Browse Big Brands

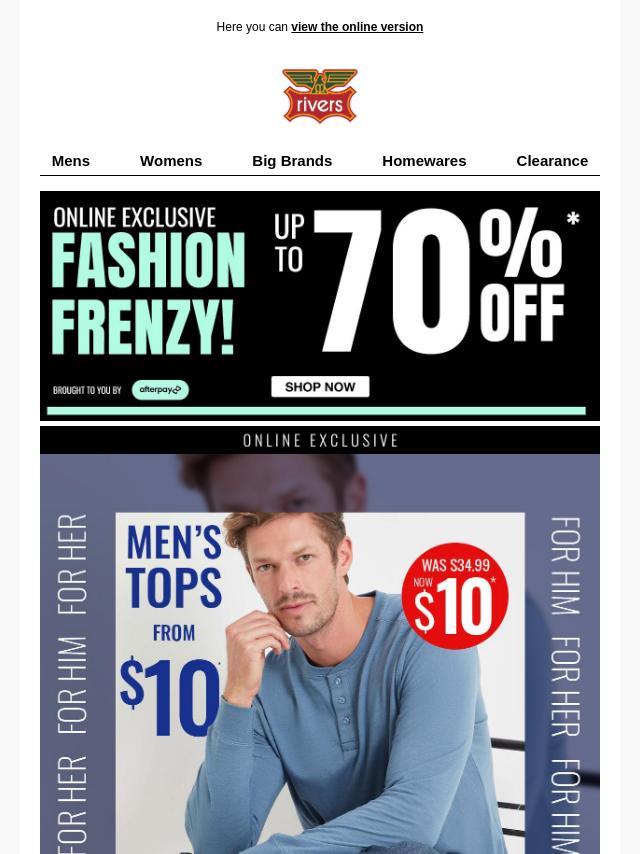pos(292,161)
